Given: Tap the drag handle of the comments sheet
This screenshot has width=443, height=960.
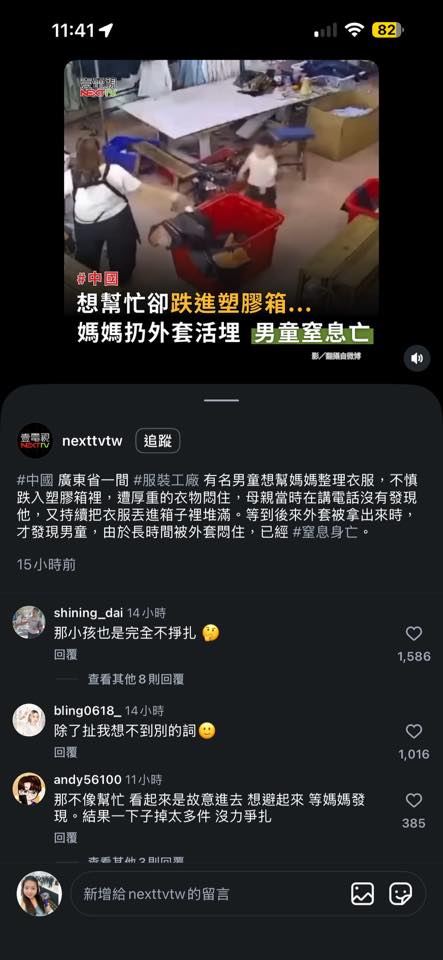Looking at the screenshot, I should [222, 400].
